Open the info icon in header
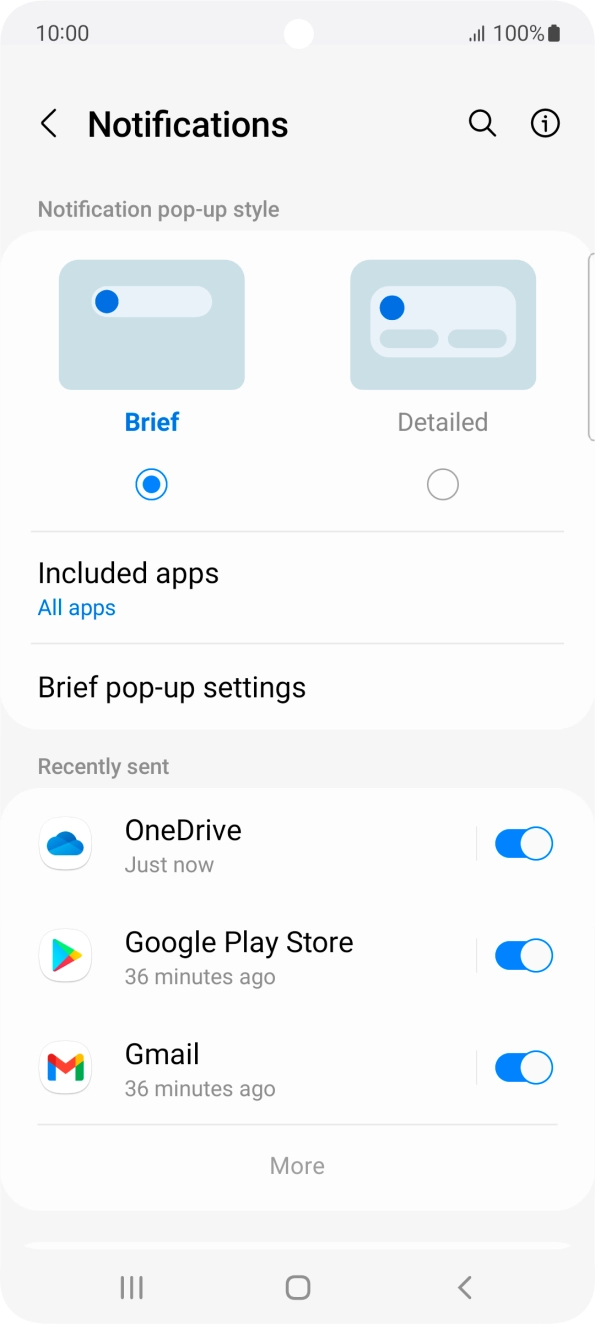 pyautogui.click(x=545, y=124)
